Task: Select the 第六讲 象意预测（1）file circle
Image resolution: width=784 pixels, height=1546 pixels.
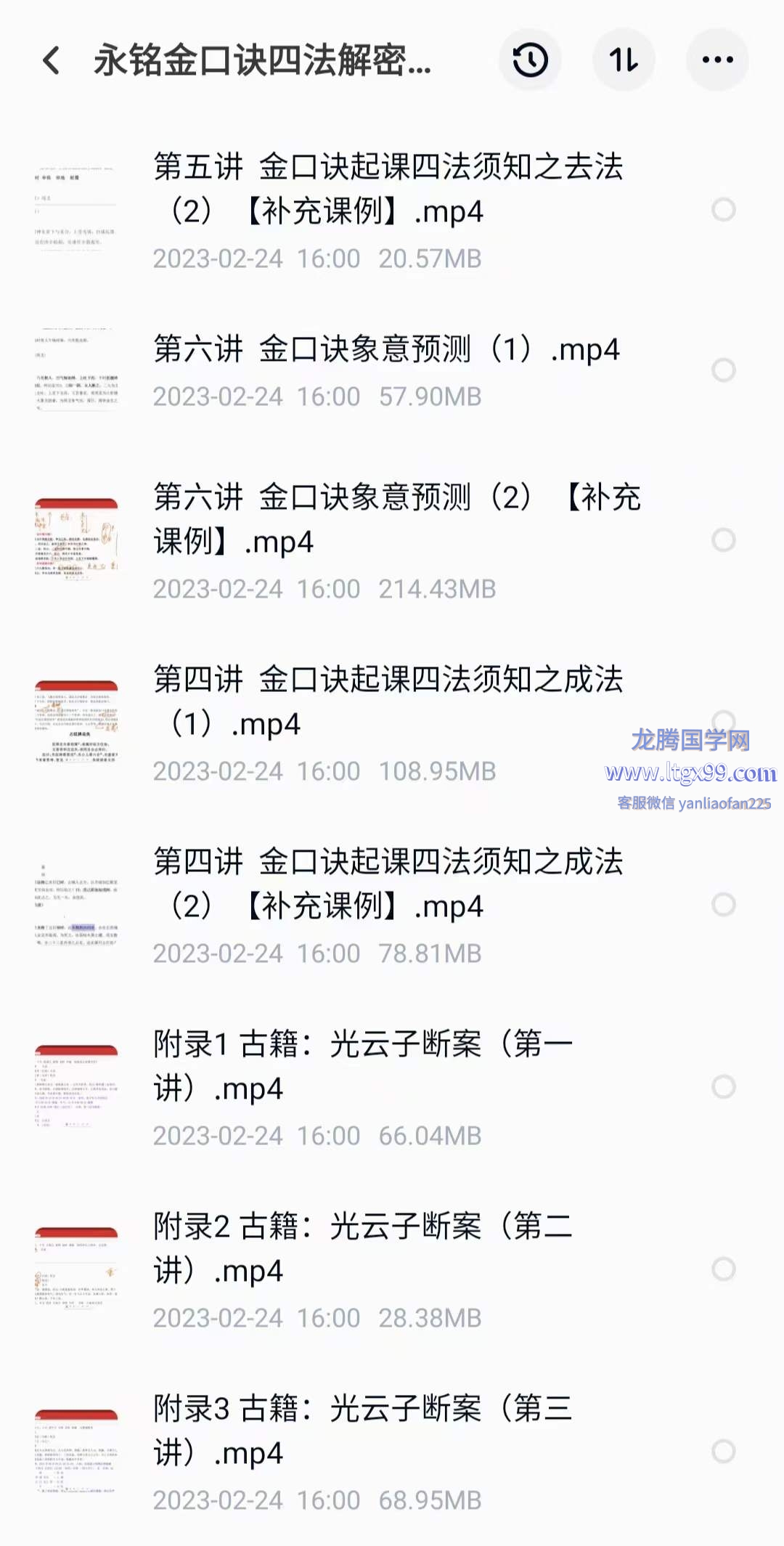Action: click(723, 370)
